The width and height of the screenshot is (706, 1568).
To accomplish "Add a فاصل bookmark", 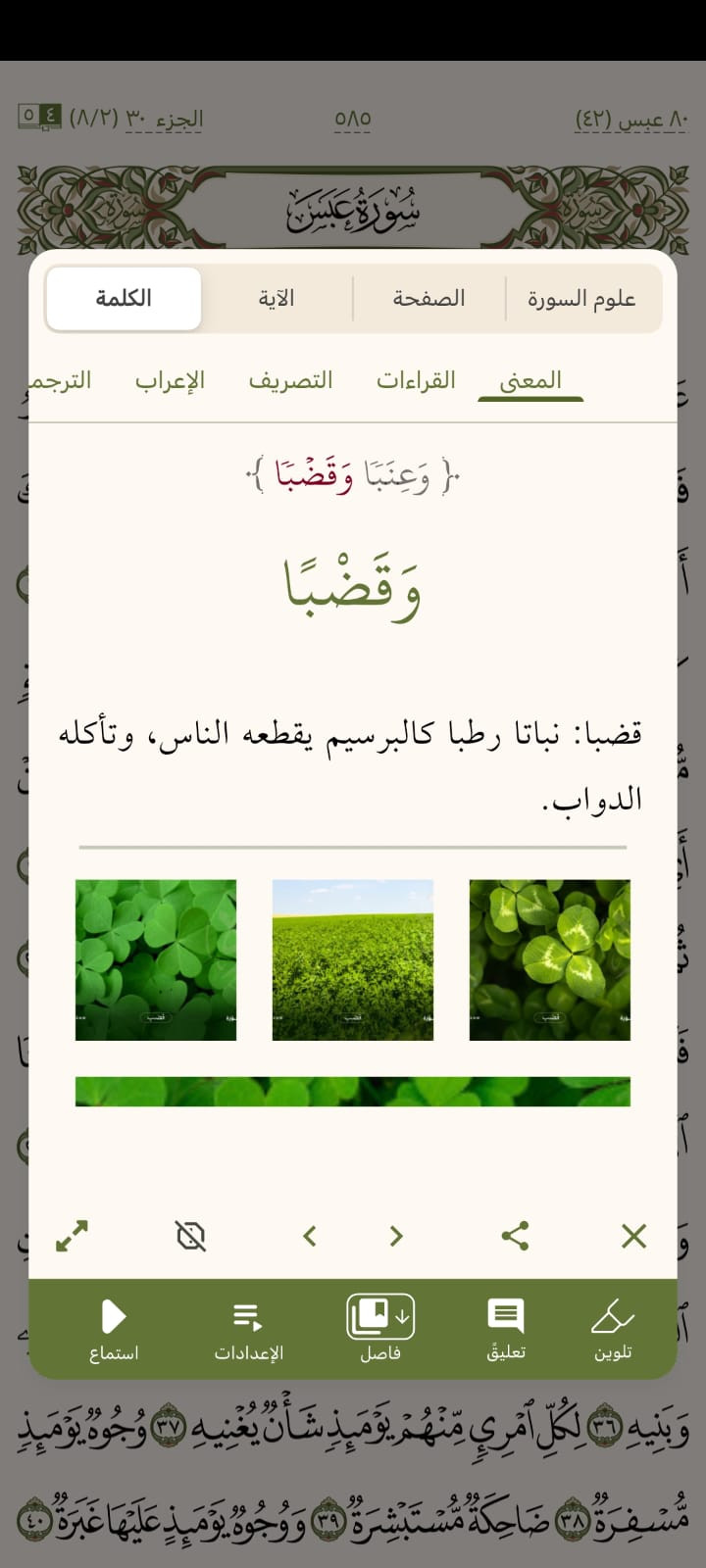I will [379, 1329].
